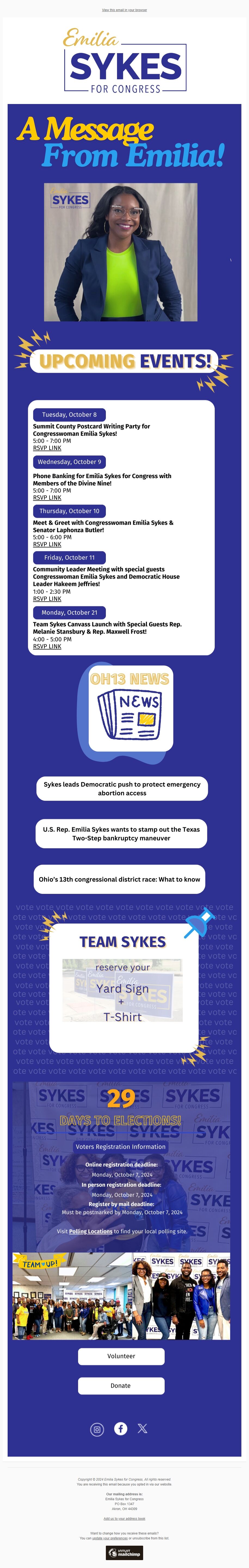The image size is (249, 1568).
Task: Open the campaign's Facebook page
Action: click(x=121, y=1429)
